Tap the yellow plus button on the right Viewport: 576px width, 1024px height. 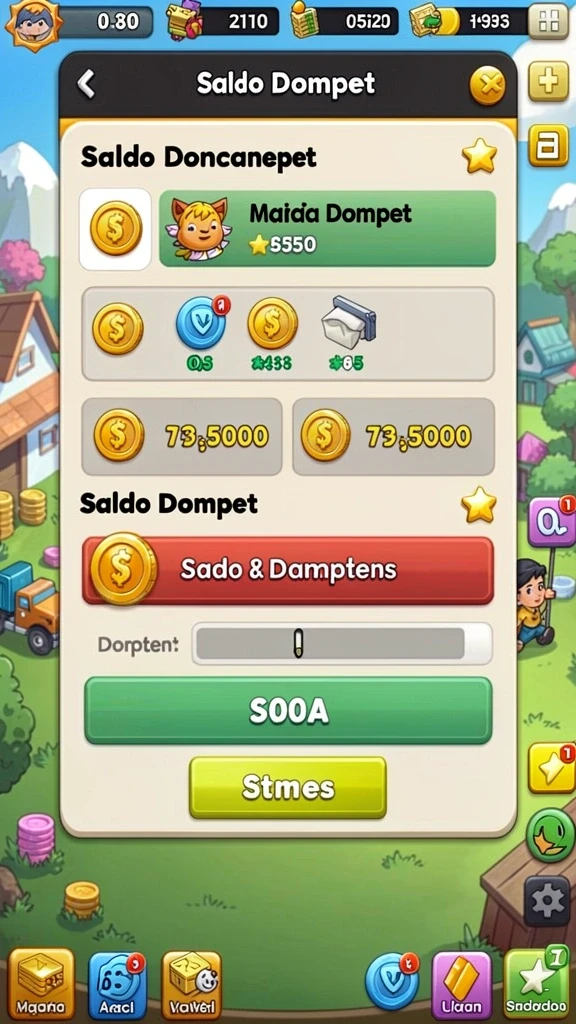click(549, 82)
